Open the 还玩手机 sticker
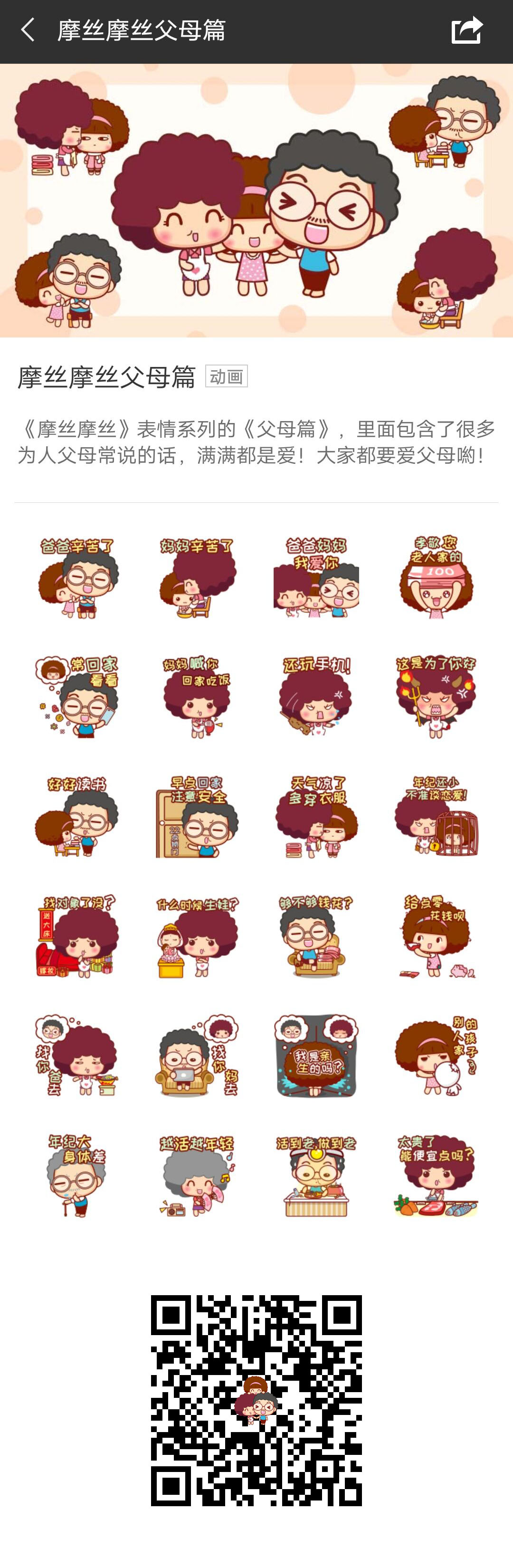Viewport: 513px width, 1568px height. tap(316, 696)
